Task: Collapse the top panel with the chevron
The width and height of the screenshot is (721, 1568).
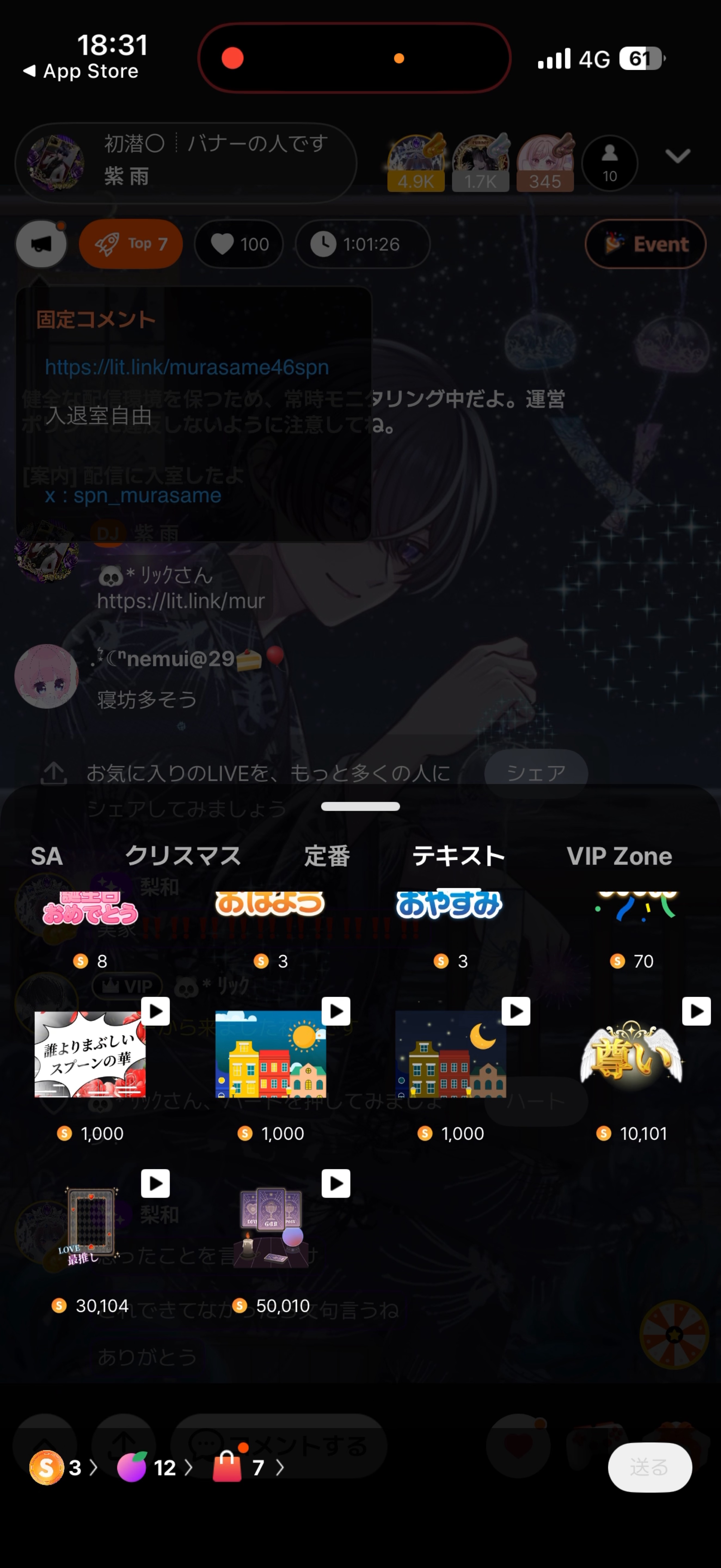Action: pyautogui.click(x=677, y=156)
